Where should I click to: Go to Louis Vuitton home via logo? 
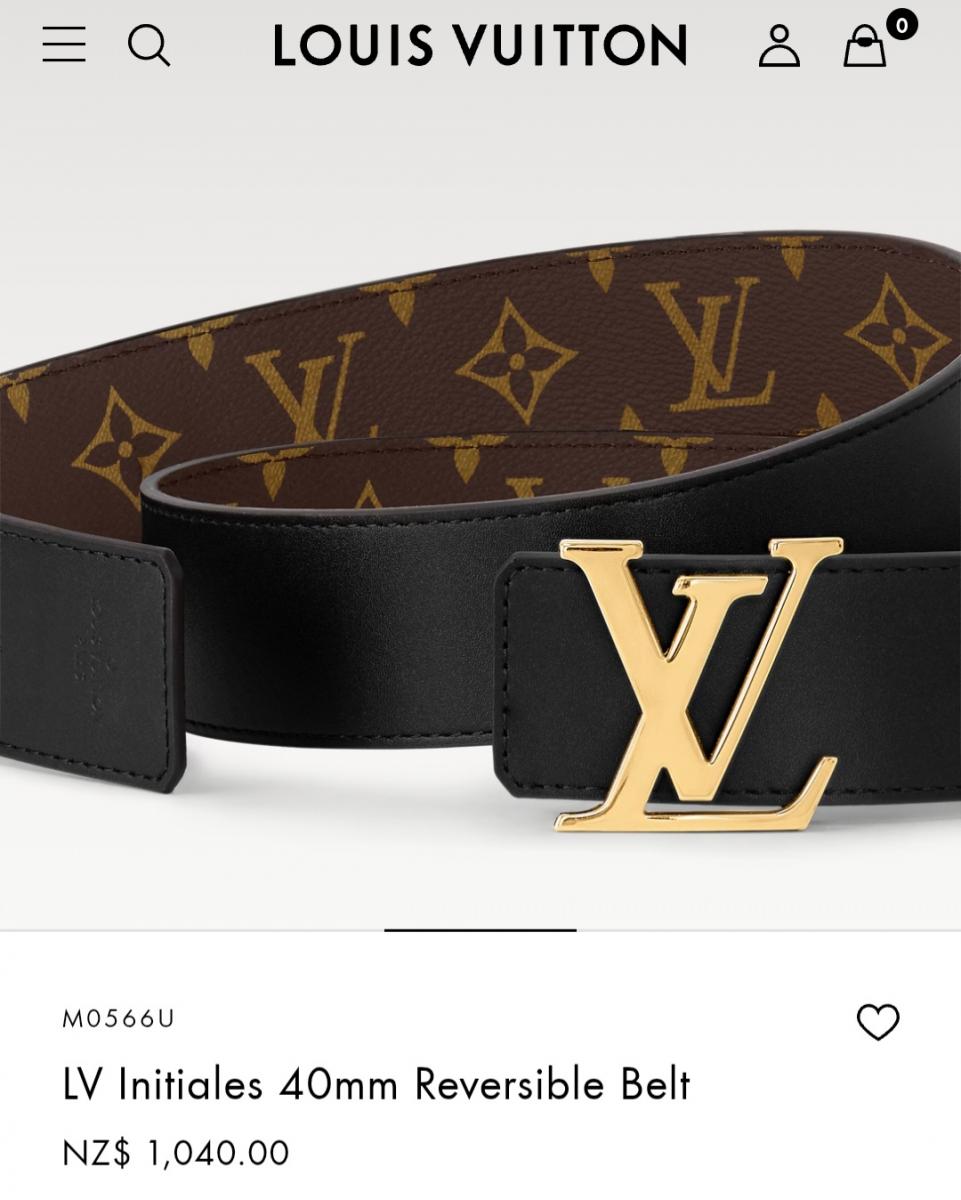[x=480, y=46]
